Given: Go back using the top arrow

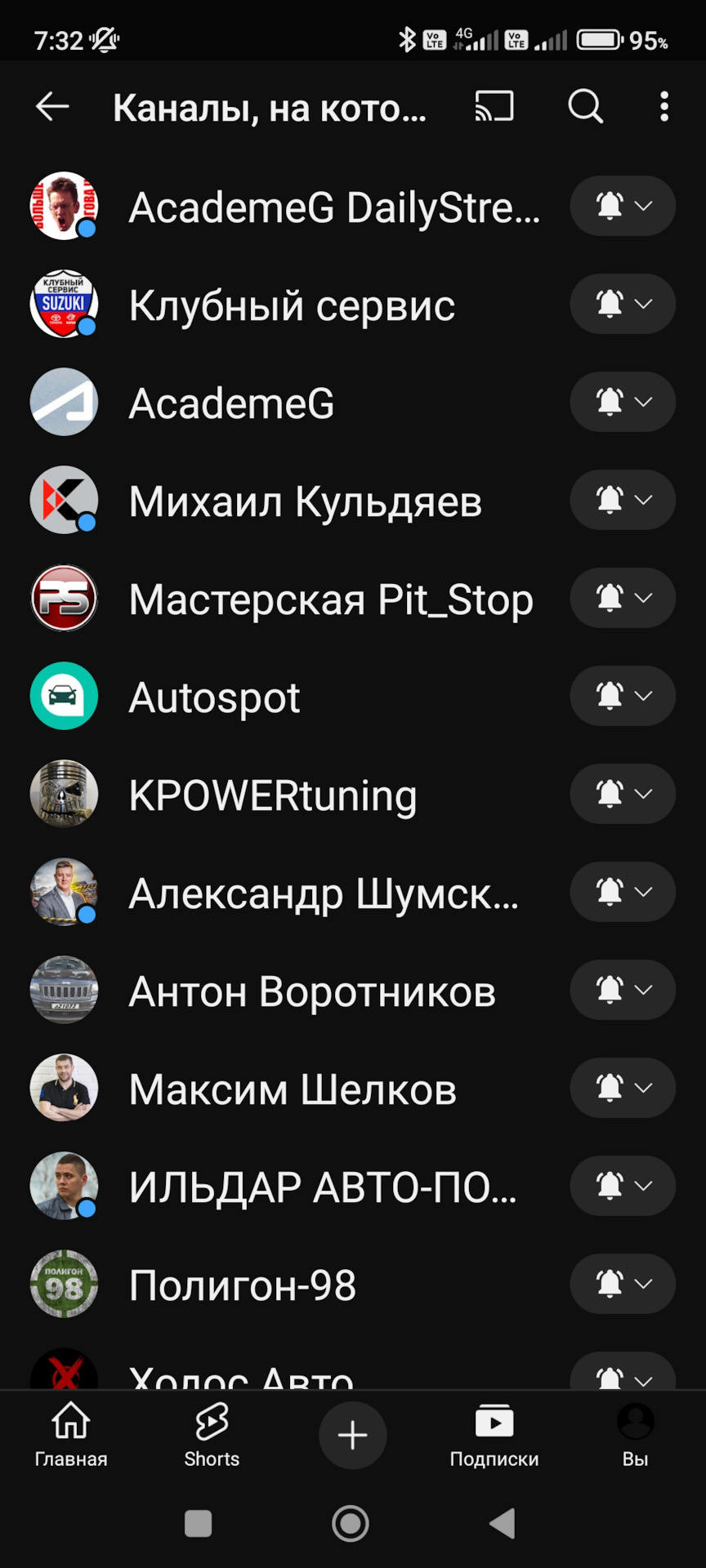Looking at the screenshot, I should [x=52, y=107].
